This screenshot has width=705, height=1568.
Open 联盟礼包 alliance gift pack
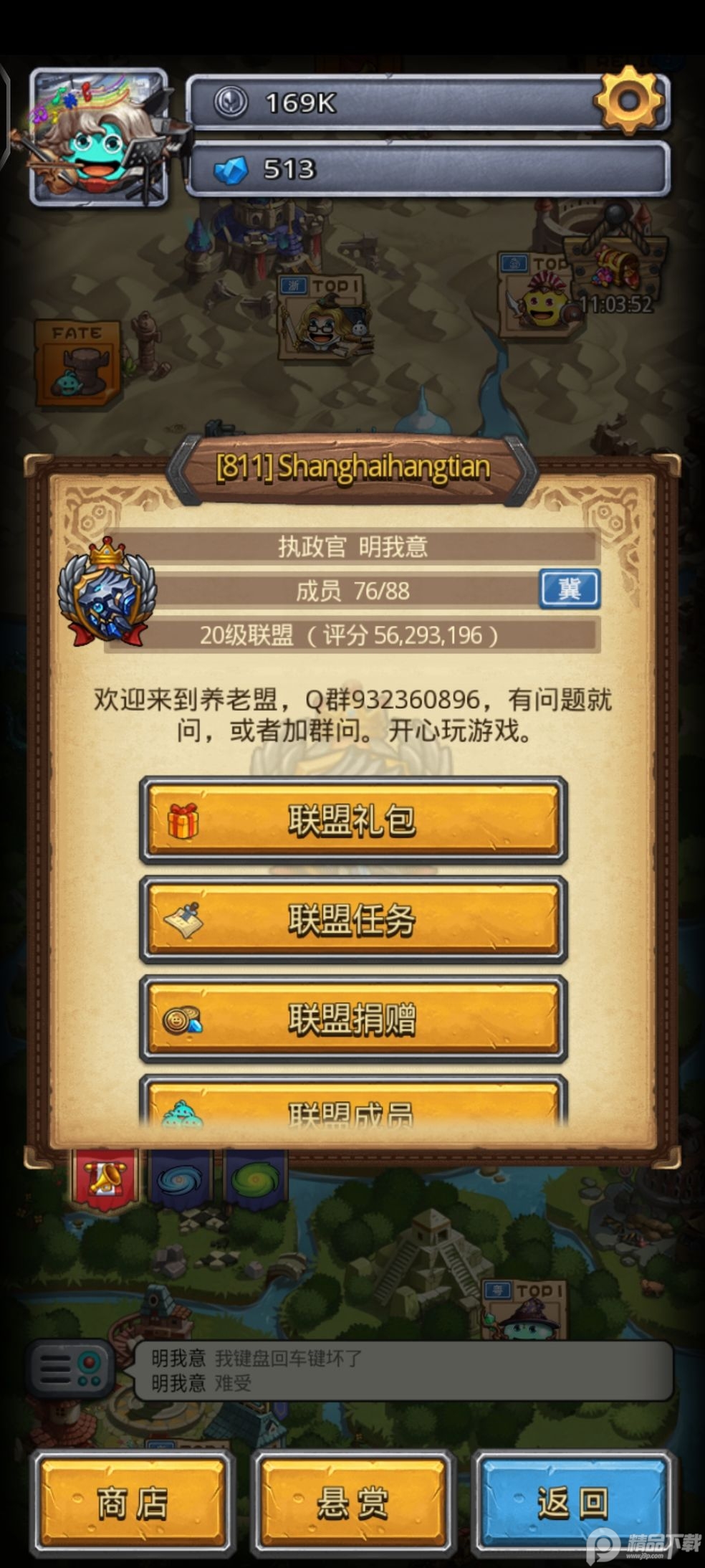click(353, 820)
